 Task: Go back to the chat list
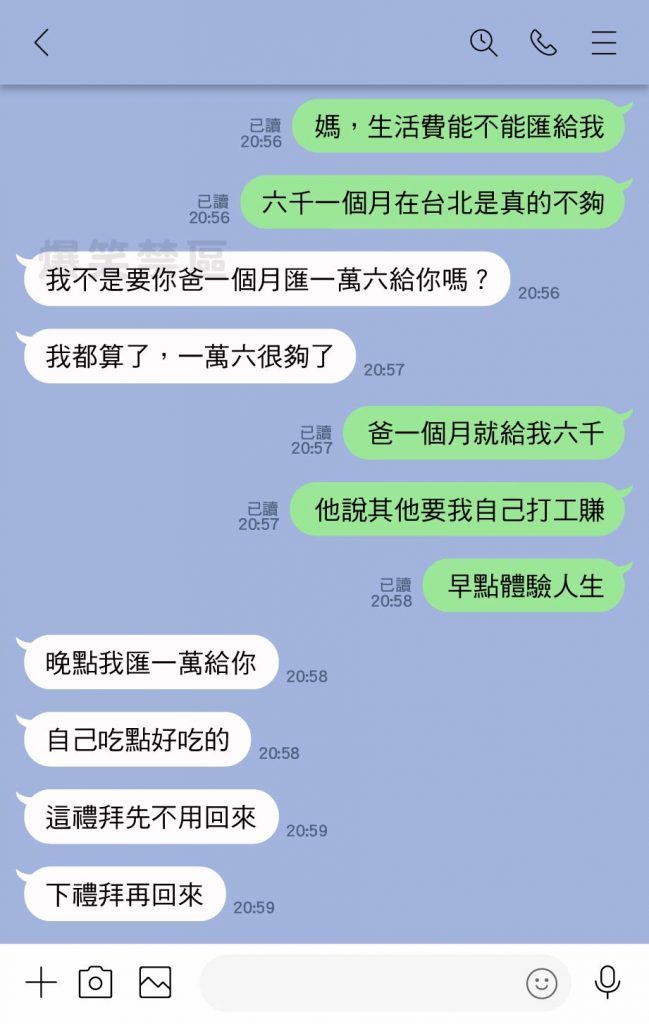[41, 43]
